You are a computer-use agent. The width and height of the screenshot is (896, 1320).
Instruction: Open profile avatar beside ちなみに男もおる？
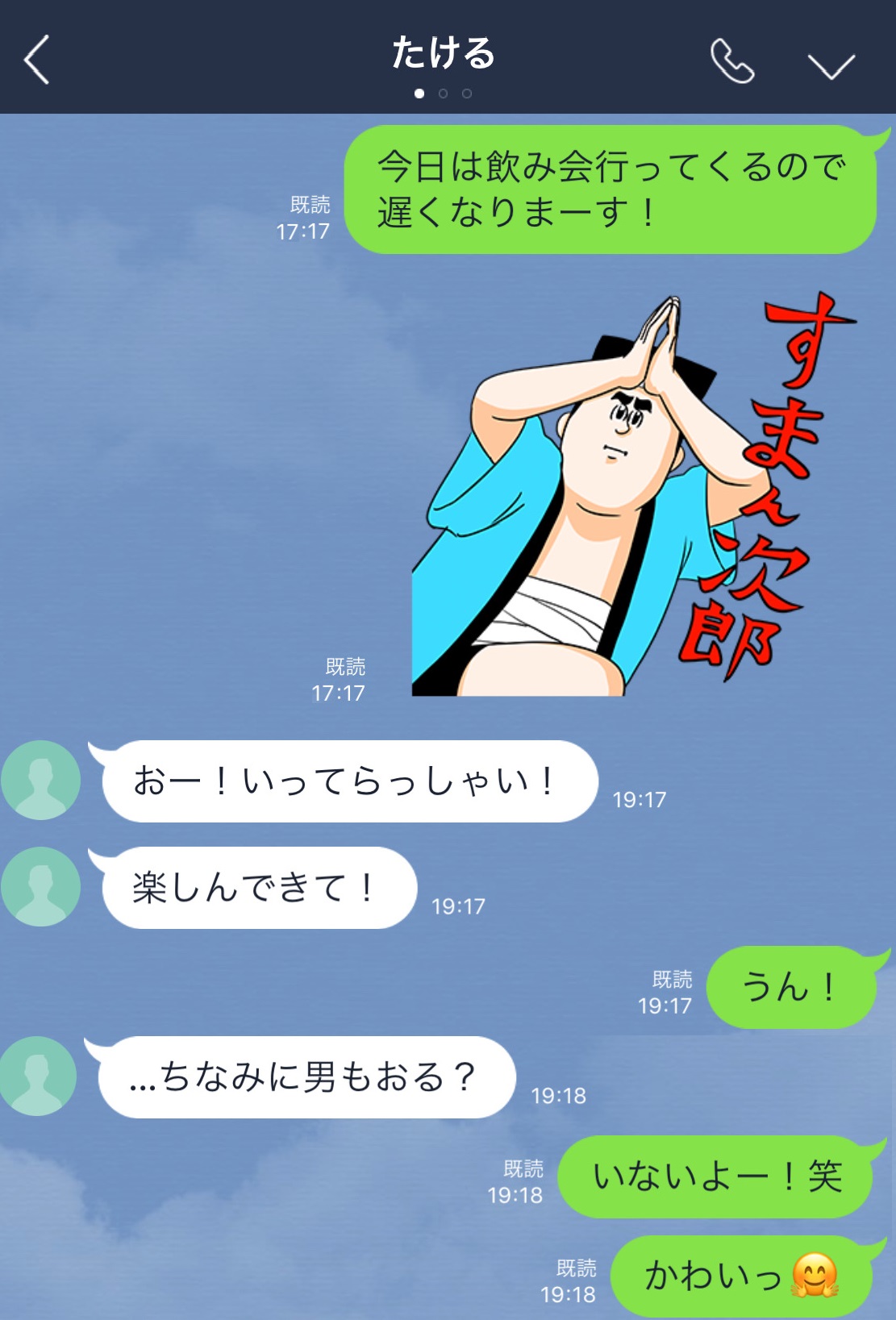[x=39, y=1076]
